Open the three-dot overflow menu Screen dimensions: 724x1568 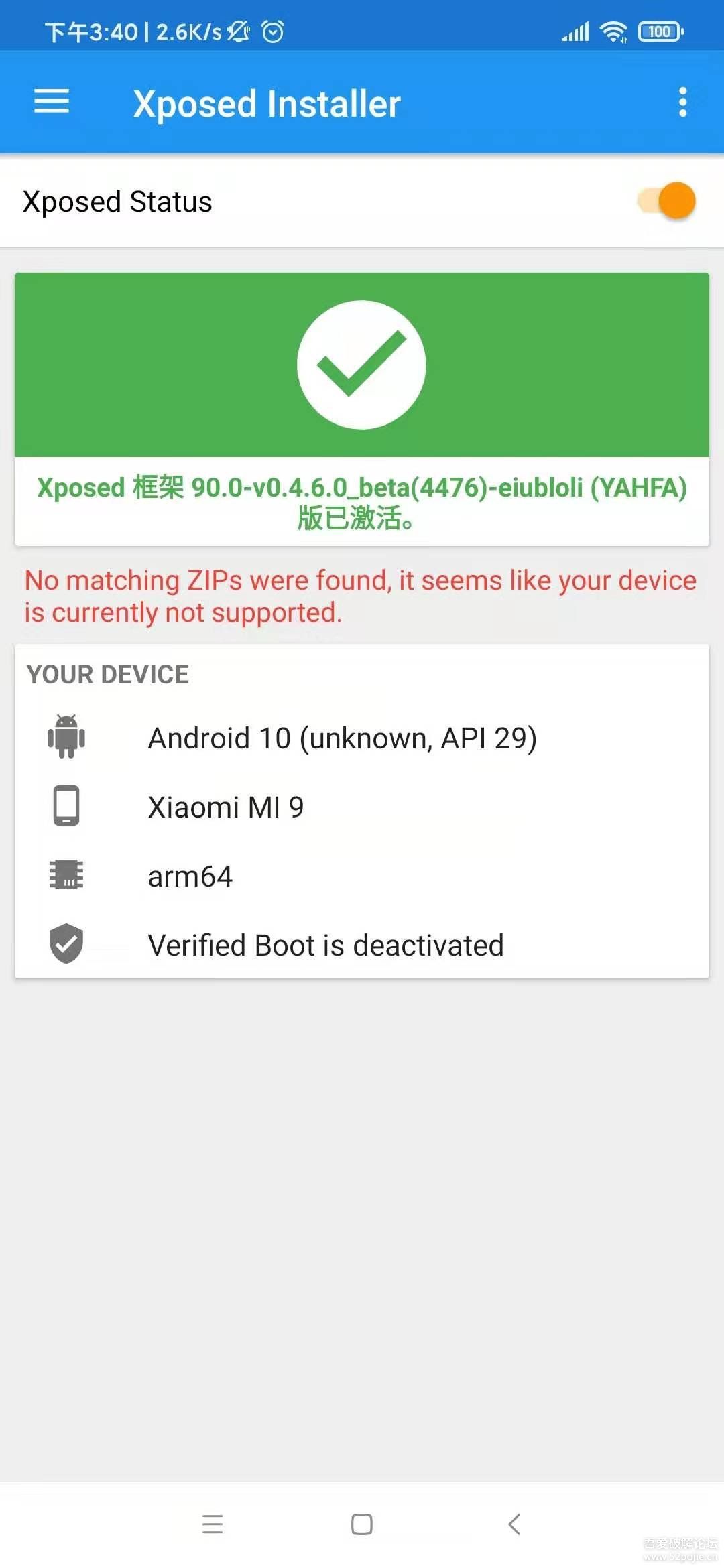pos(682,102)
